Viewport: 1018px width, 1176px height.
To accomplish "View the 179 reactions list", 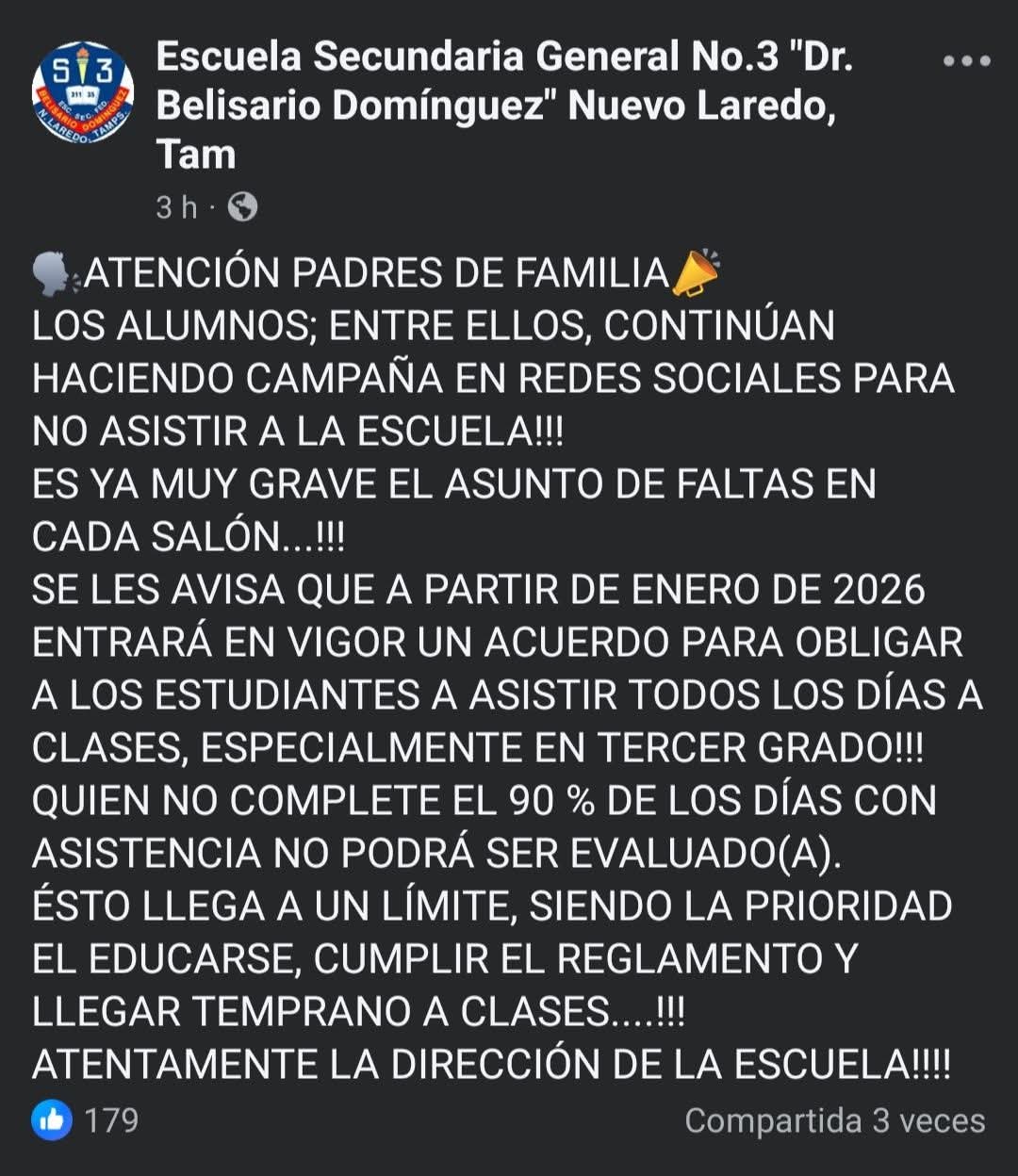I will 87,1120.
